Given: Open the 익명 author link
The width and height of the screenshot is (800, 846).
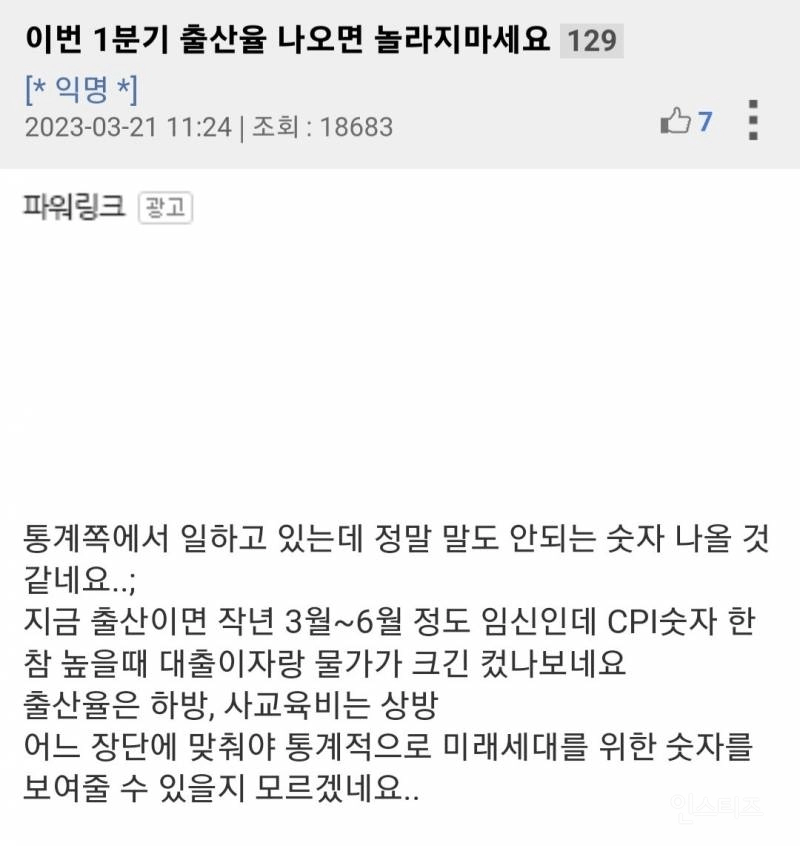Looking at the screenshot, I should 81,91.
